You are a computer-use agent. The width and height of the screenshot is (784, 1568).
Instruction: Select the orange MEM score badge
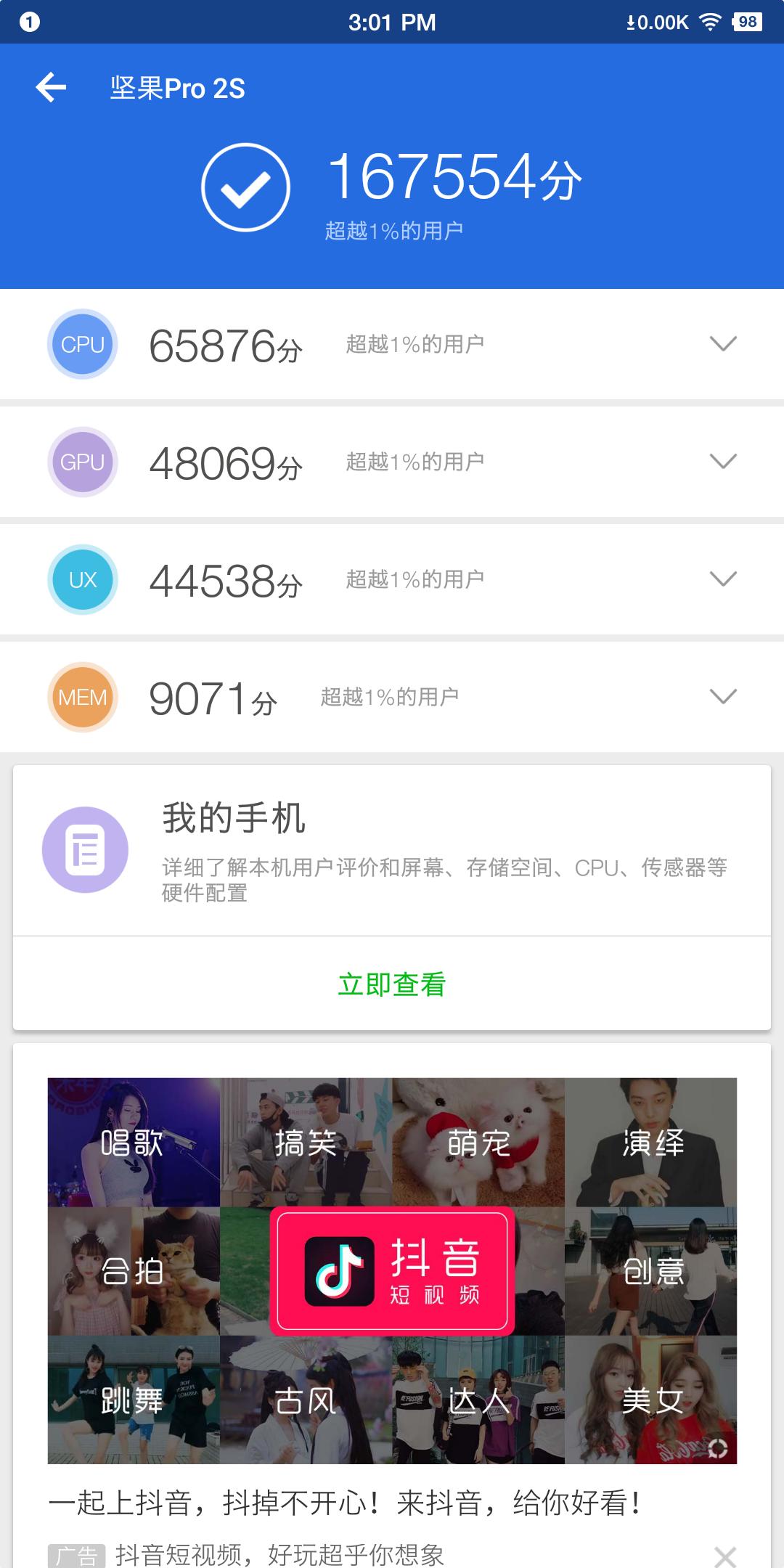[82, 696]
